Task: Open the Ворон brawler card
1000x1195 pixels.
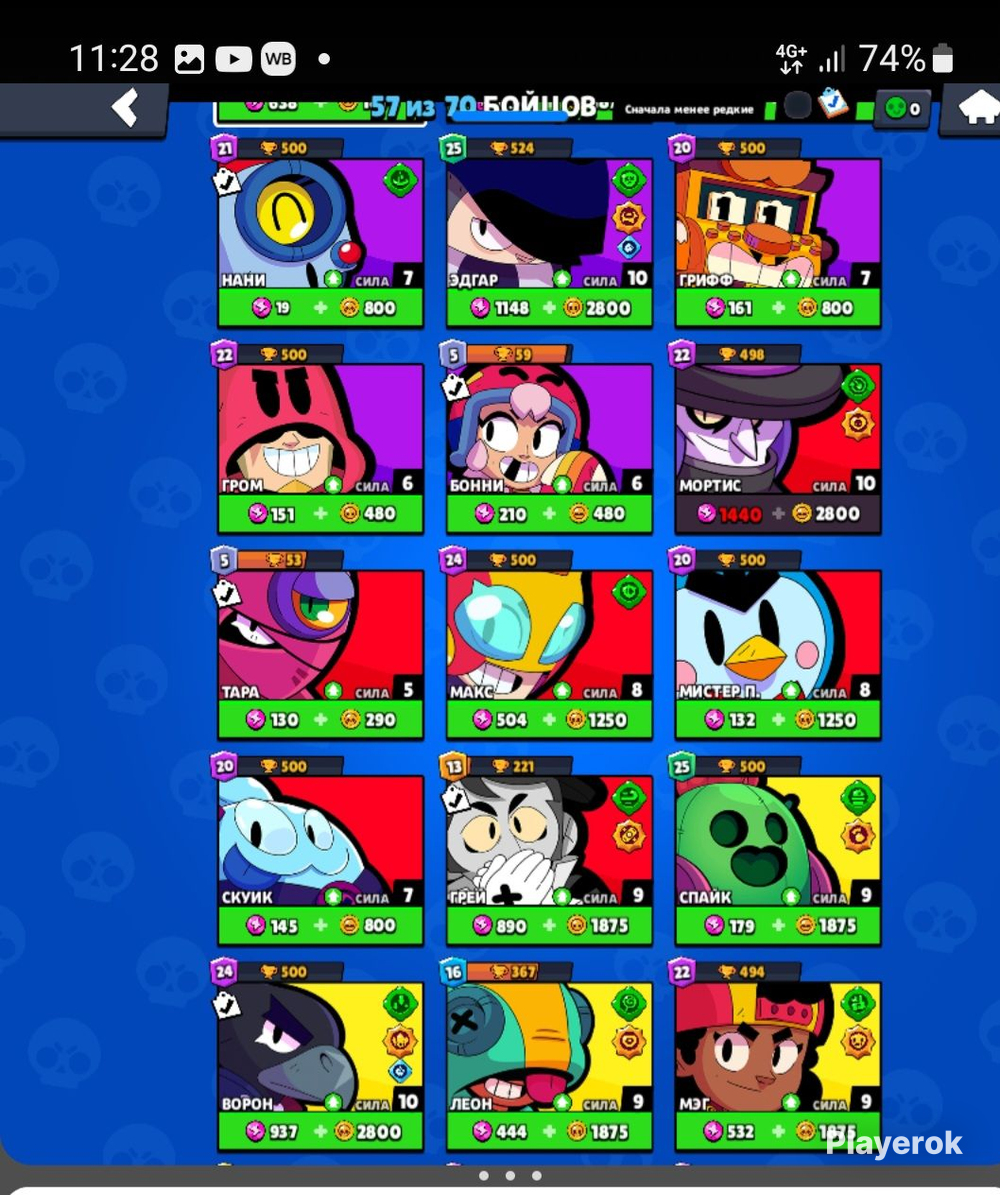Action: (x=320, y=1056)
